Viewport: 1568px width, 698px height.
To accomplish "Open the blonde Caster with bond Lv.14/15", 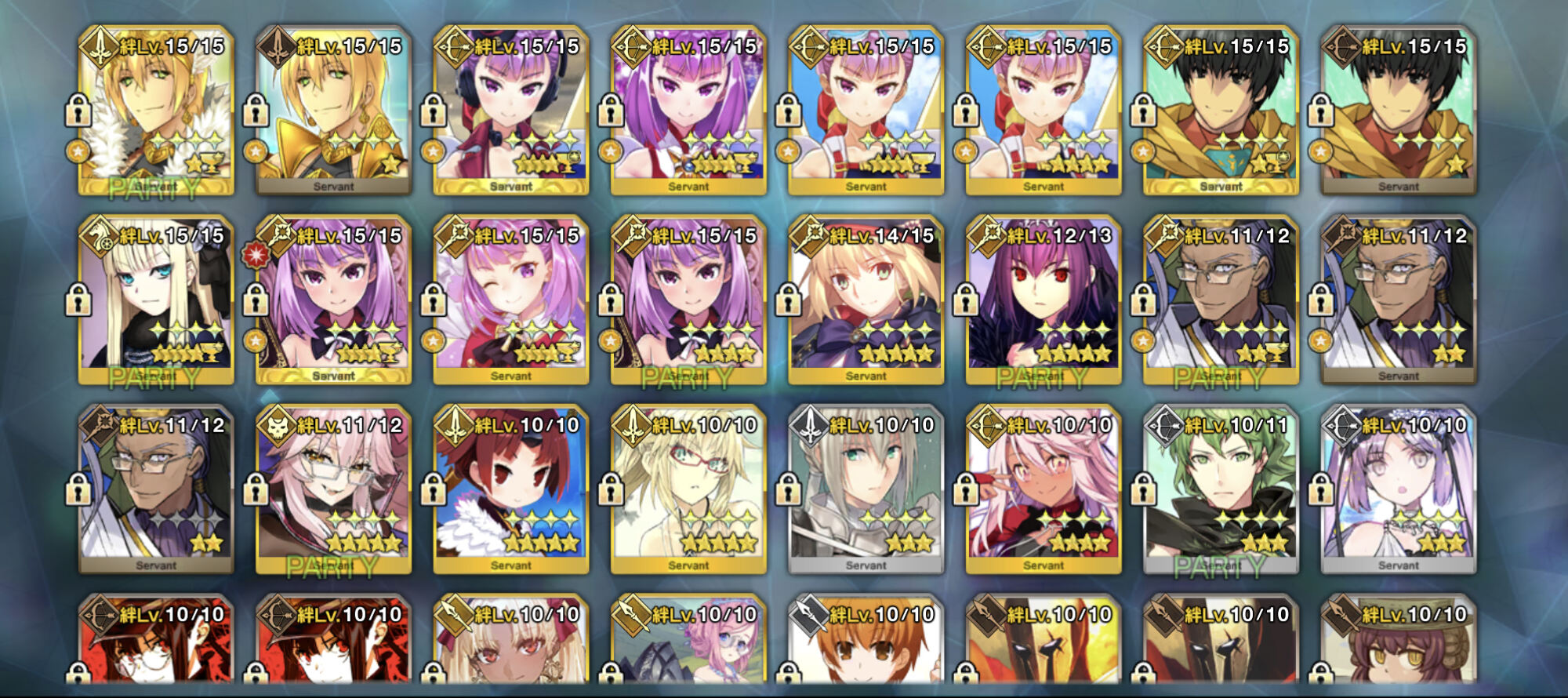I will [866, 300].
